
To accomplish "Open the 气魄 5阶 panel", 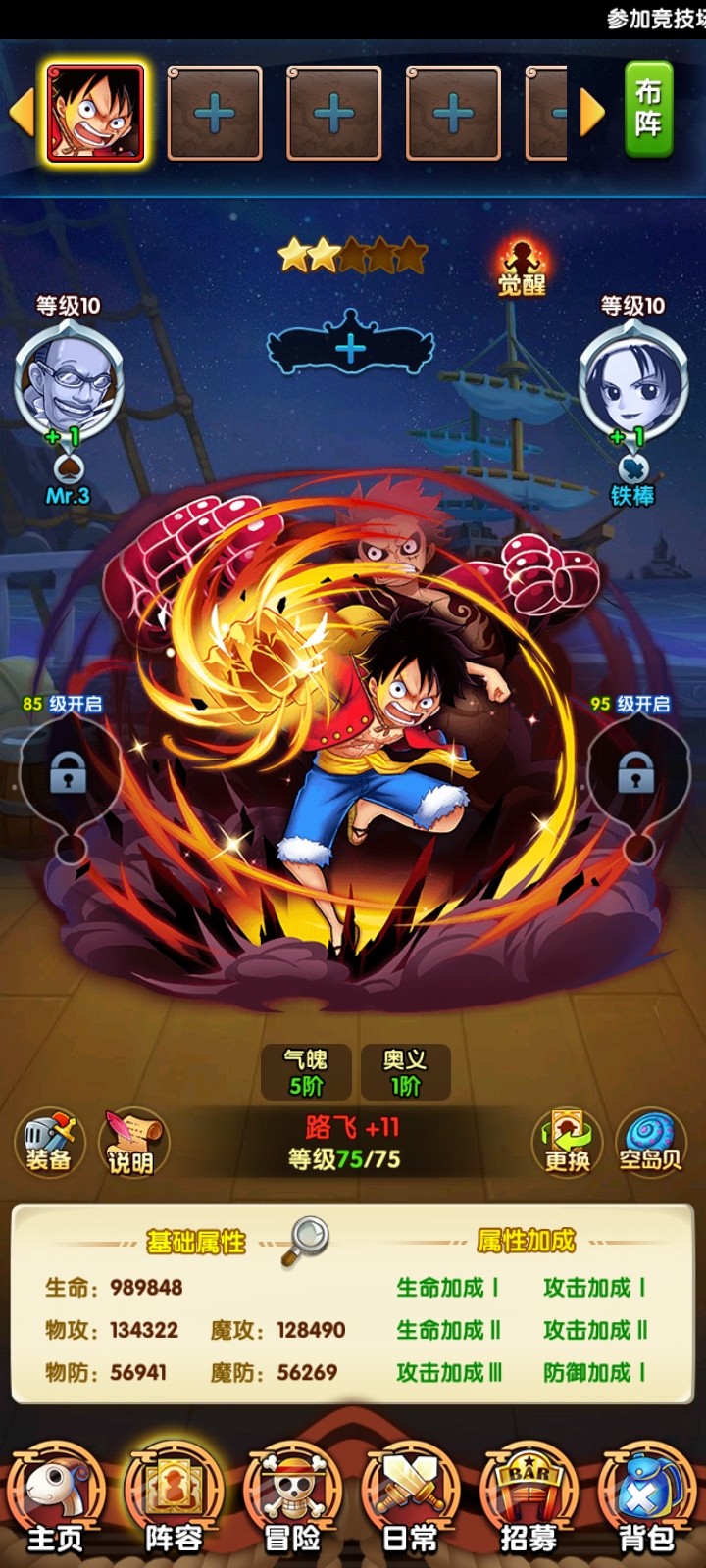I will (x=306, y=1072).
